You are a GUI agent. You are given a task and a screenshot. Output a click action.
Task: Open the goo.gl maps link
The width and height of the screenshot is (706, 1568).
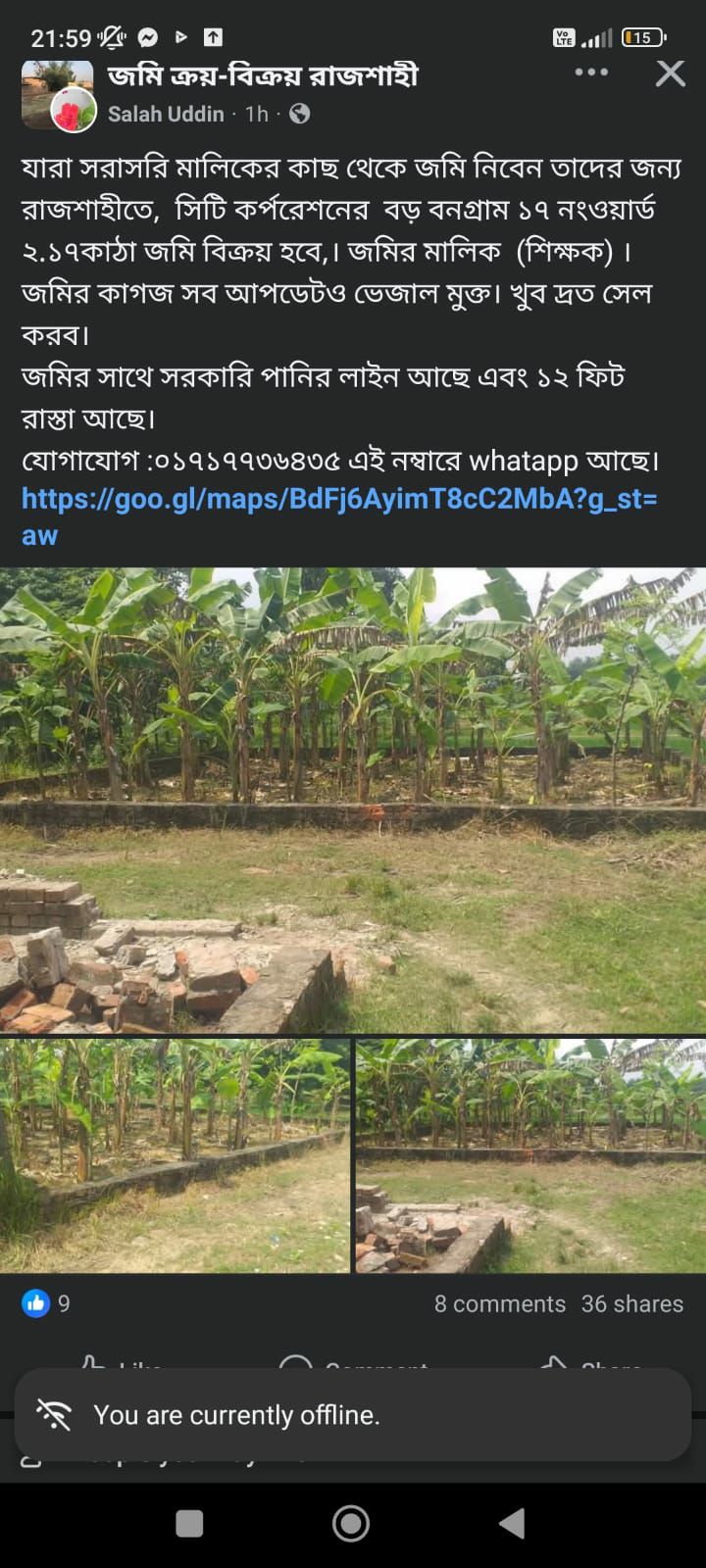(338, 499)
